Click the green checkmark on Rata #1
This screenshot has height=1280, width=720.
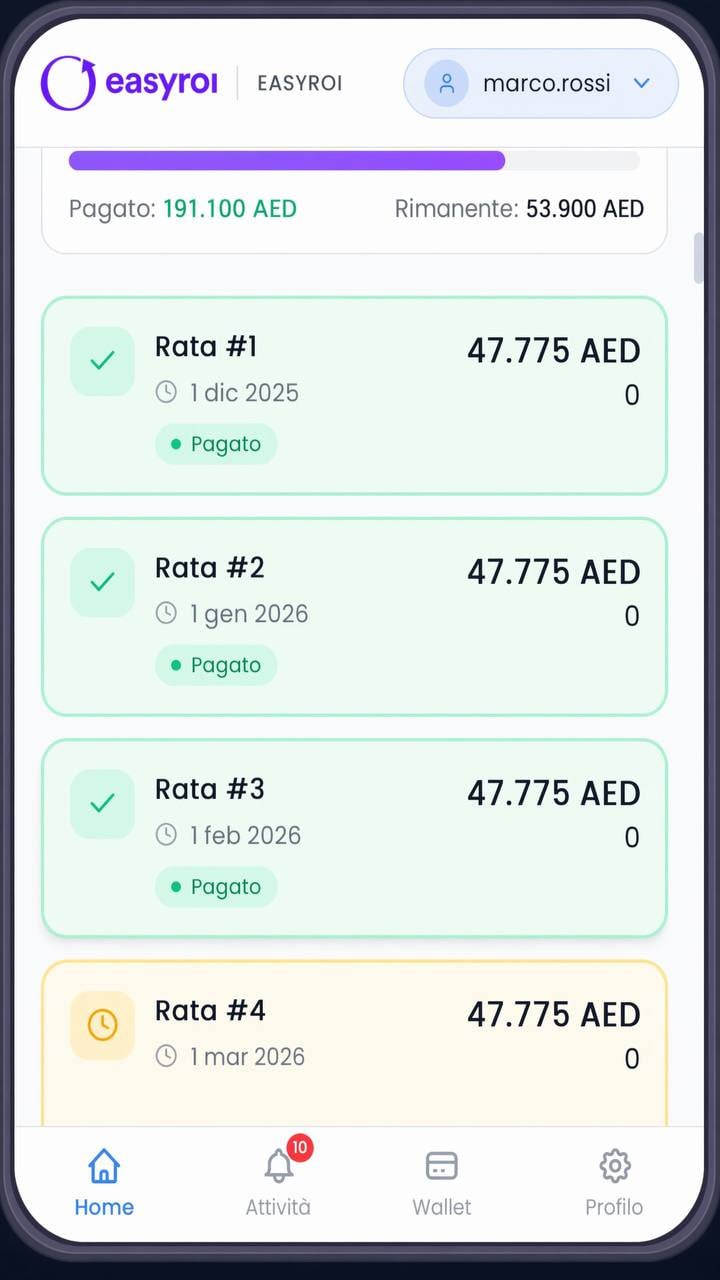click(101, 361)
